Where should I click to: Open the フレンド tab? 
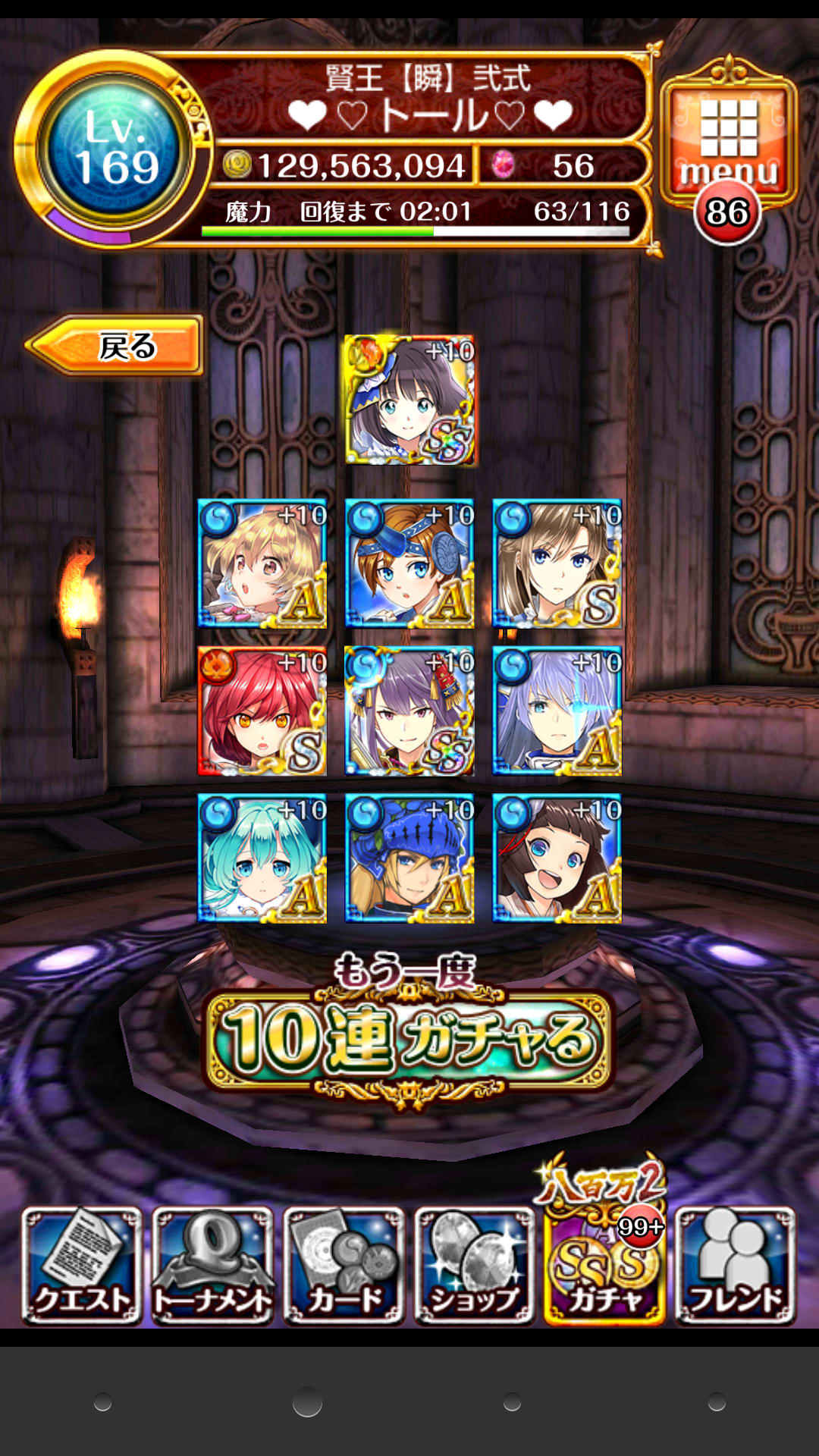[x=736, y=1266]
